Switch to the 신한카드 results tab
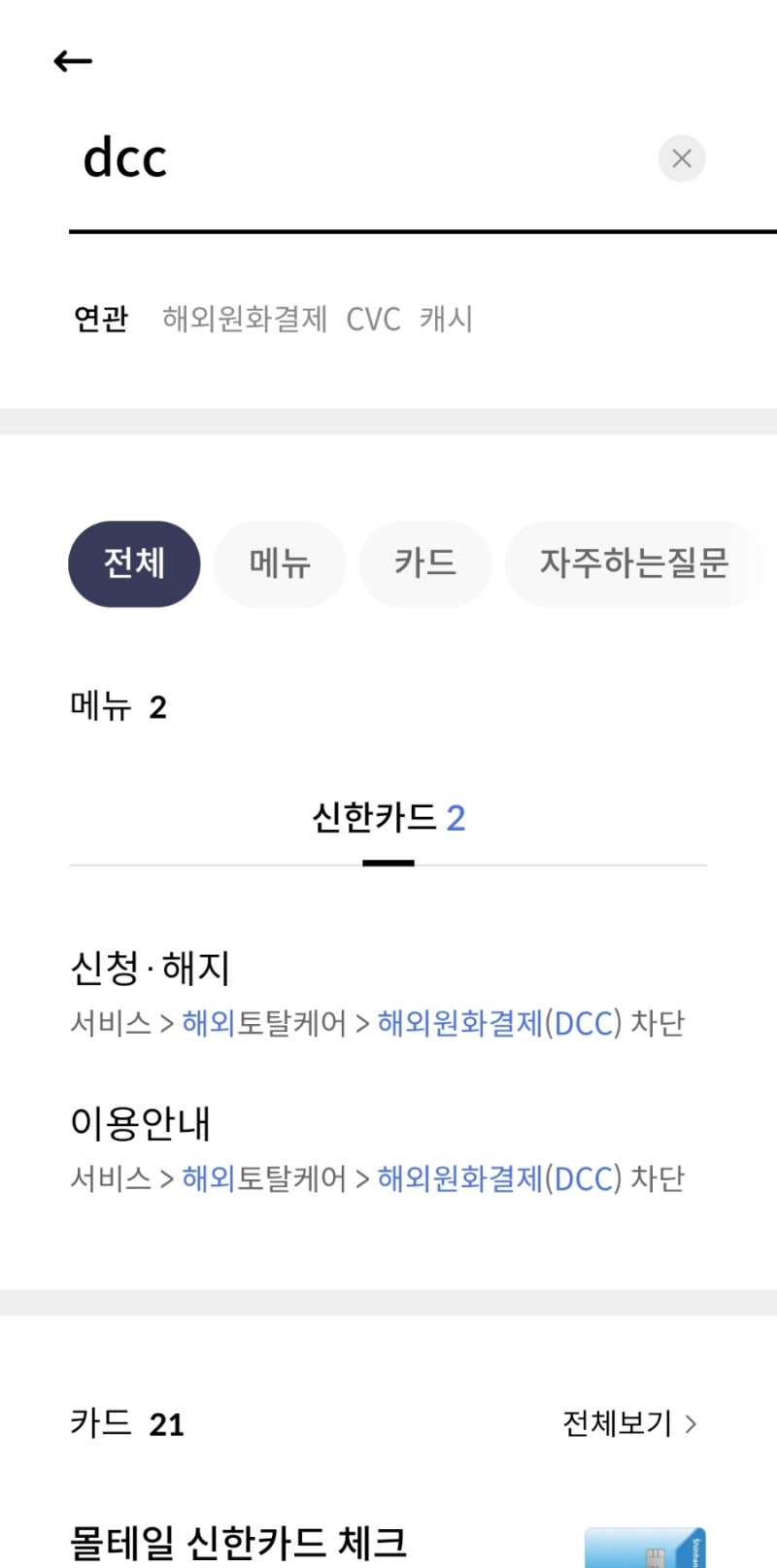777x1568 pixels. 388,819
